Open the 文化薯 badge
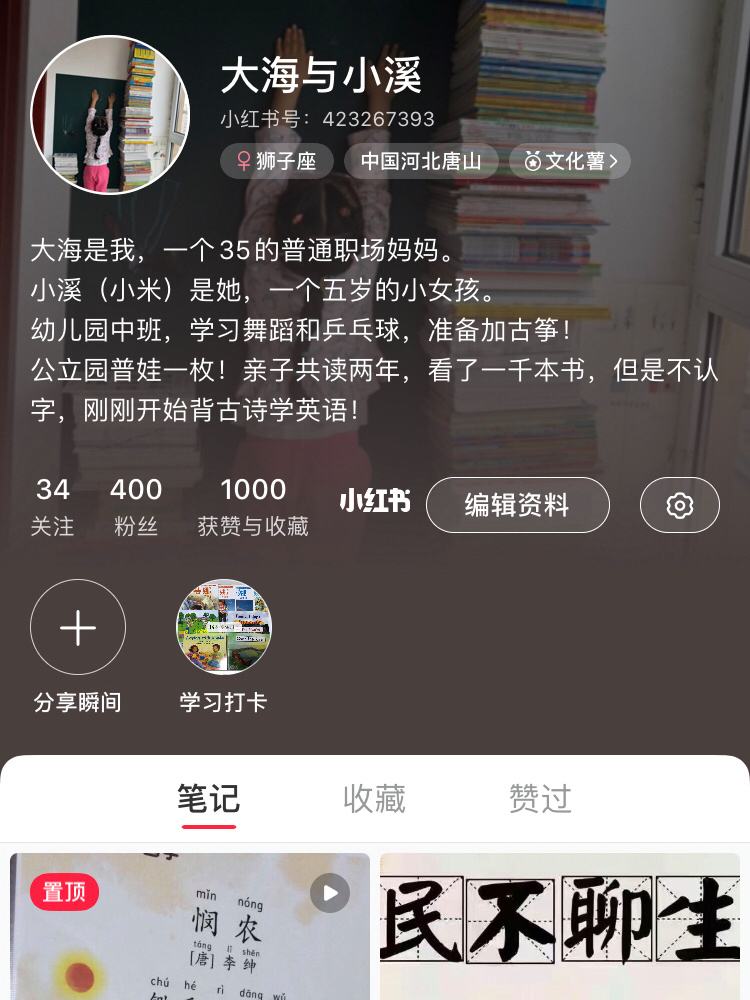Screen dimensions: 750x1000 coord(570,161)
